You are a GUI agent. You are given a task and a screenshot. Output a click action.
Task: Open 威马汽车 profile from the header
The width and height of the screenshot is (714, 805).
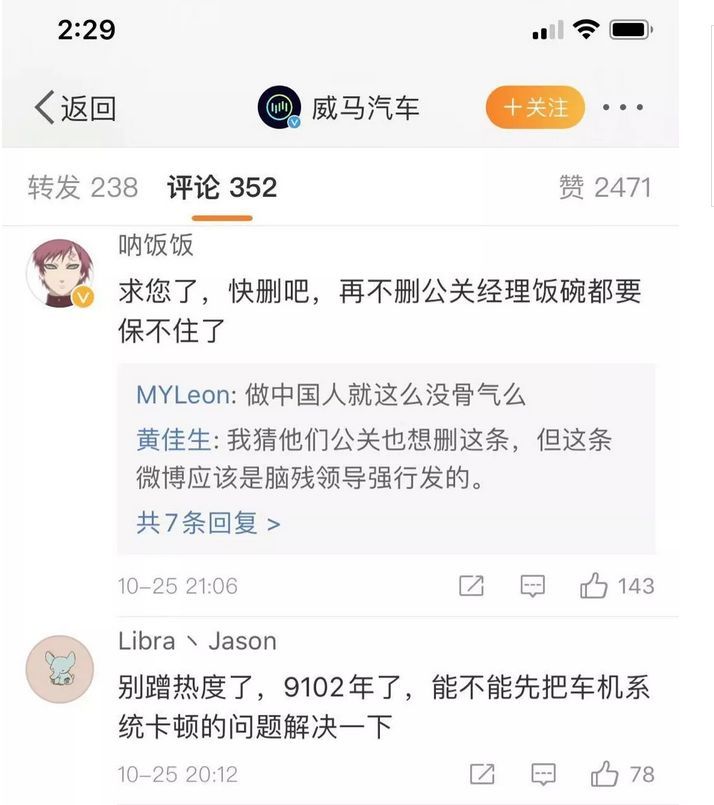[x=338, y=108]
